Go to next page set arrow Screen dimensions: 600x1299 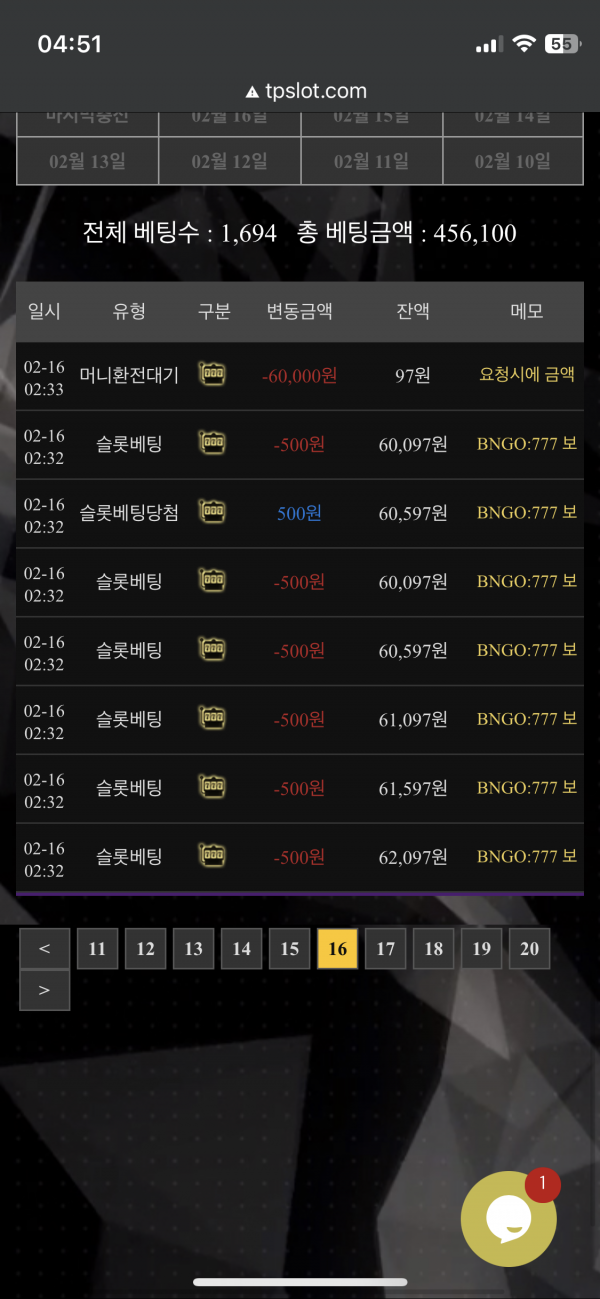point(45,990)
